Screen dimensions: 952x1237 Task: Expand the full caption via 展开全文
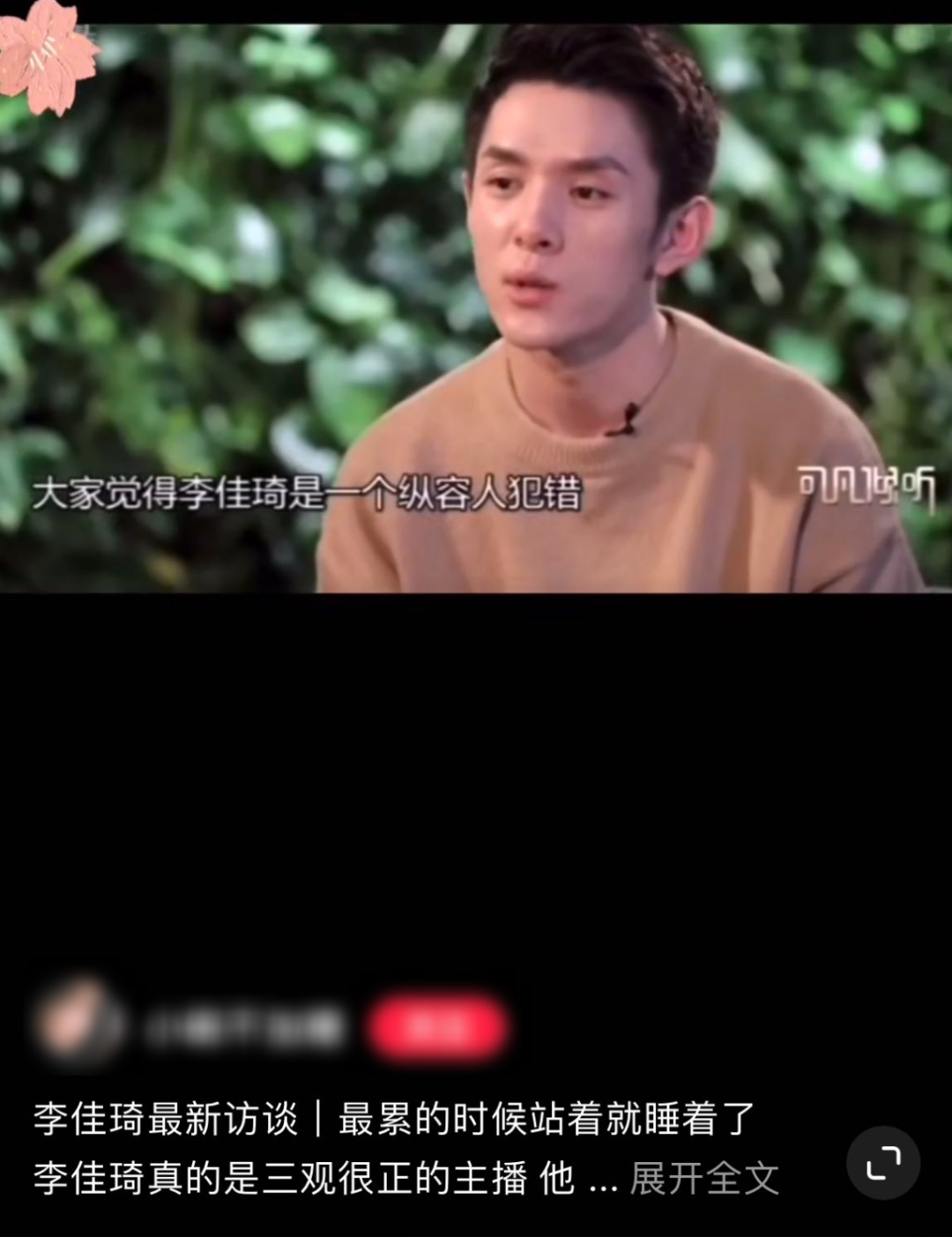pyautogui.click(x=703, y=1178)
